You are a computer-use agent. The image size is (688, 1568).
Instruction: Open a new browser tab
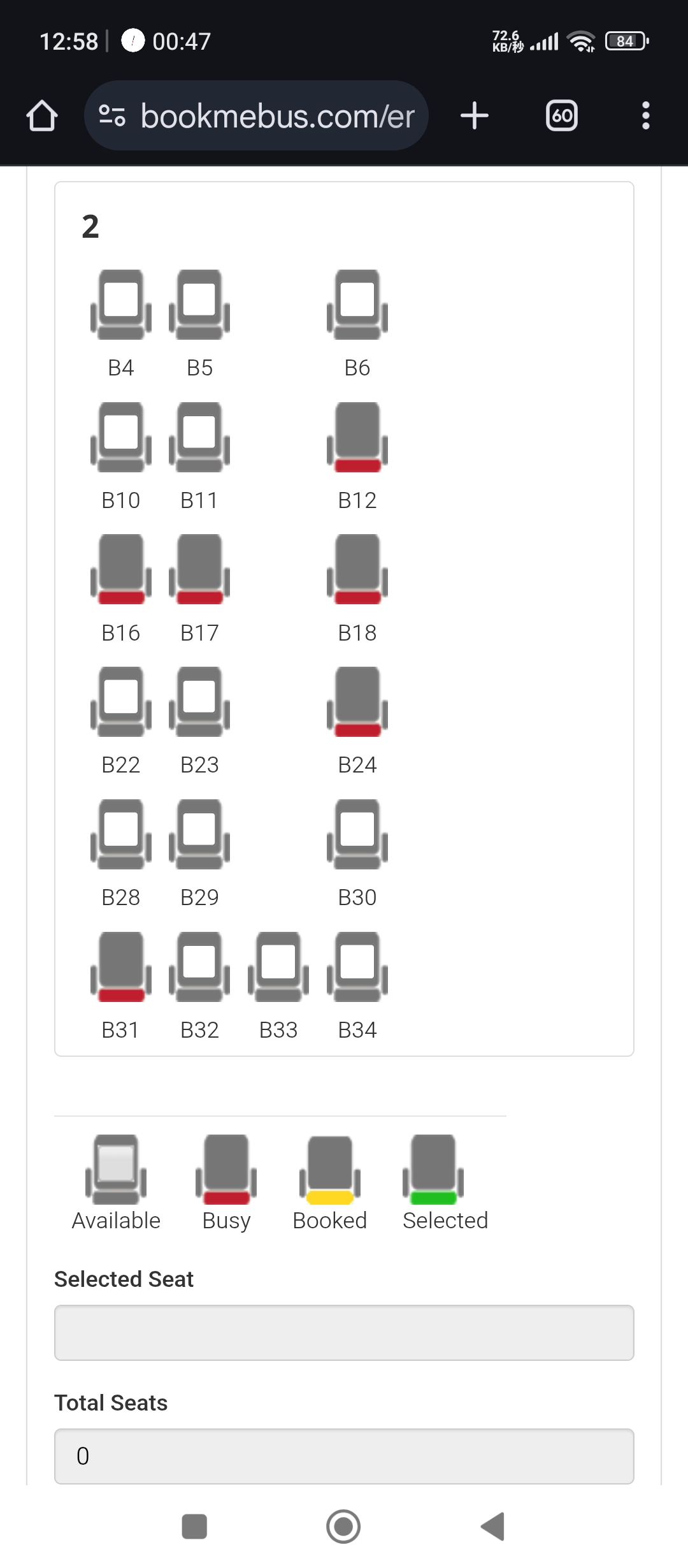(474, 116)
